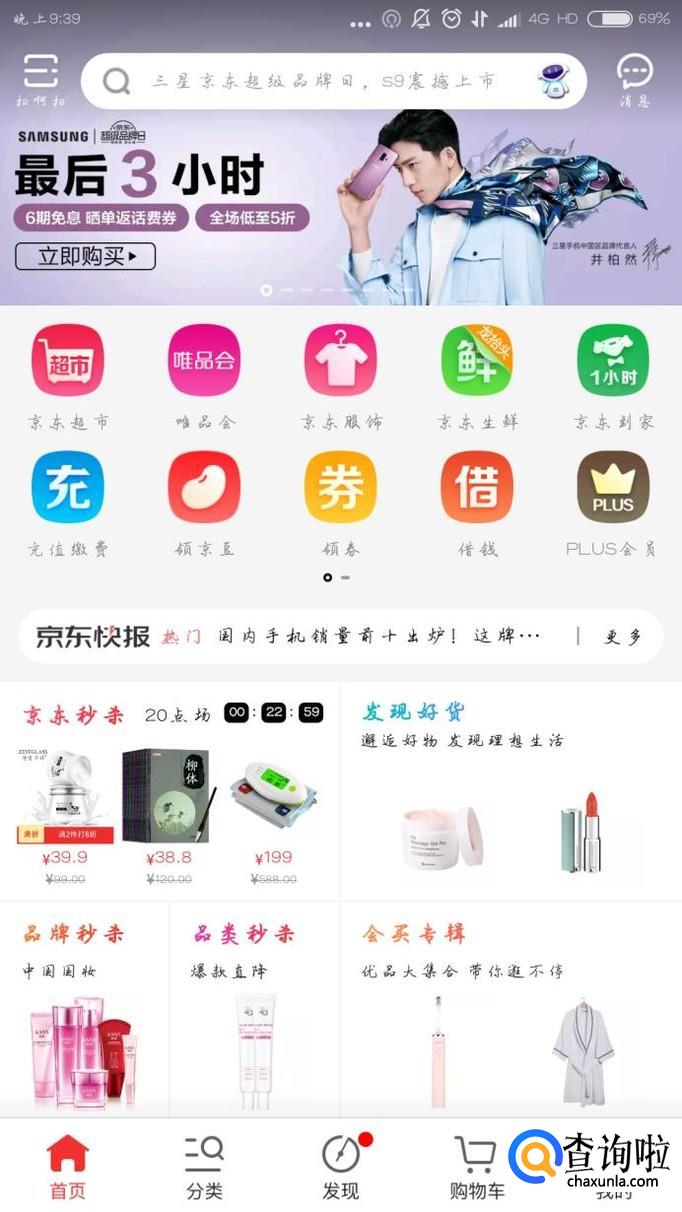Open 京东生鲜
Screen dimensions: 682x1212
pos(477,361)
